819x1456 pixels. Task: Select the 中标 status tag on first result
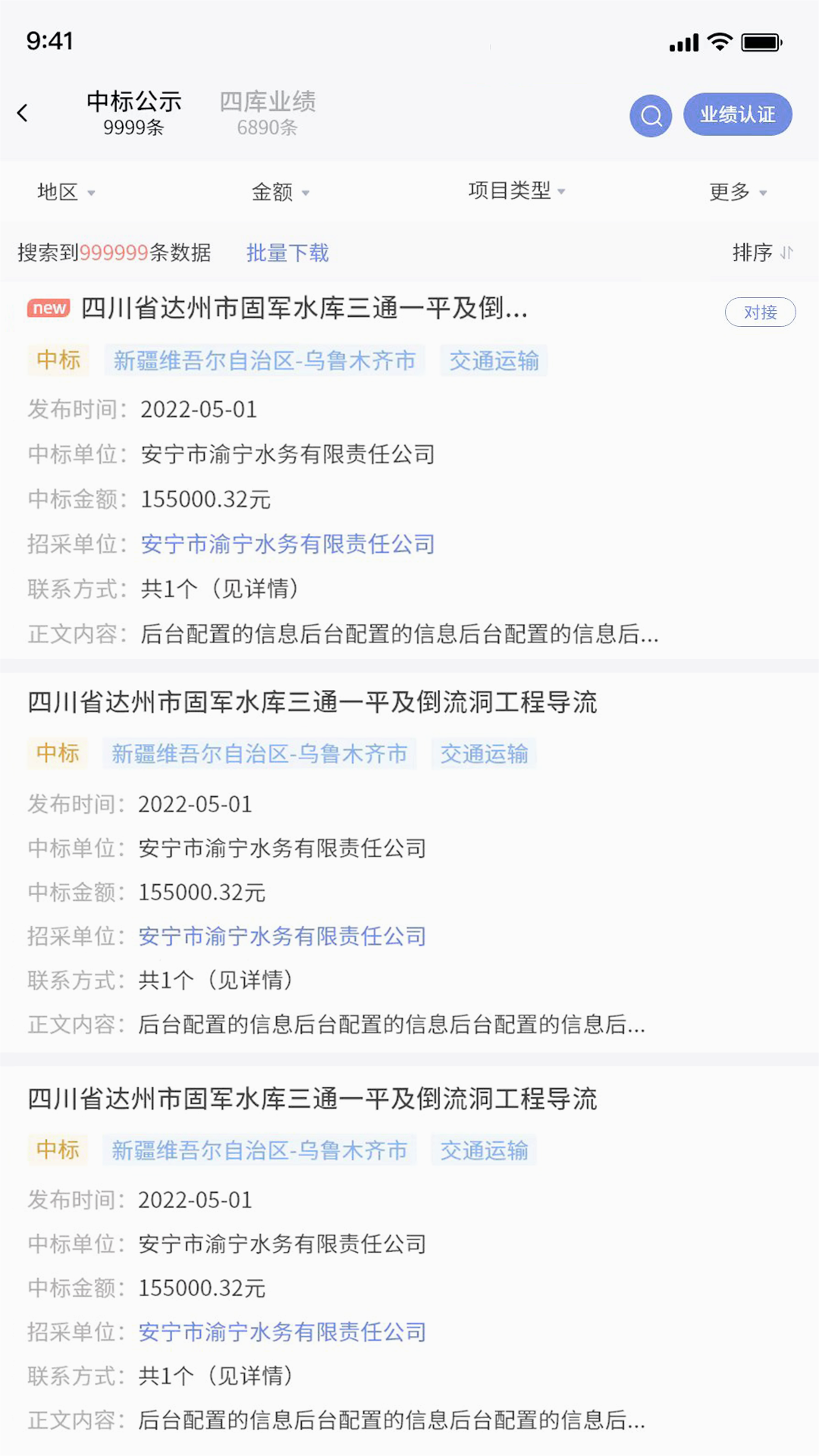pyautogui.click(x=58, y=361)
